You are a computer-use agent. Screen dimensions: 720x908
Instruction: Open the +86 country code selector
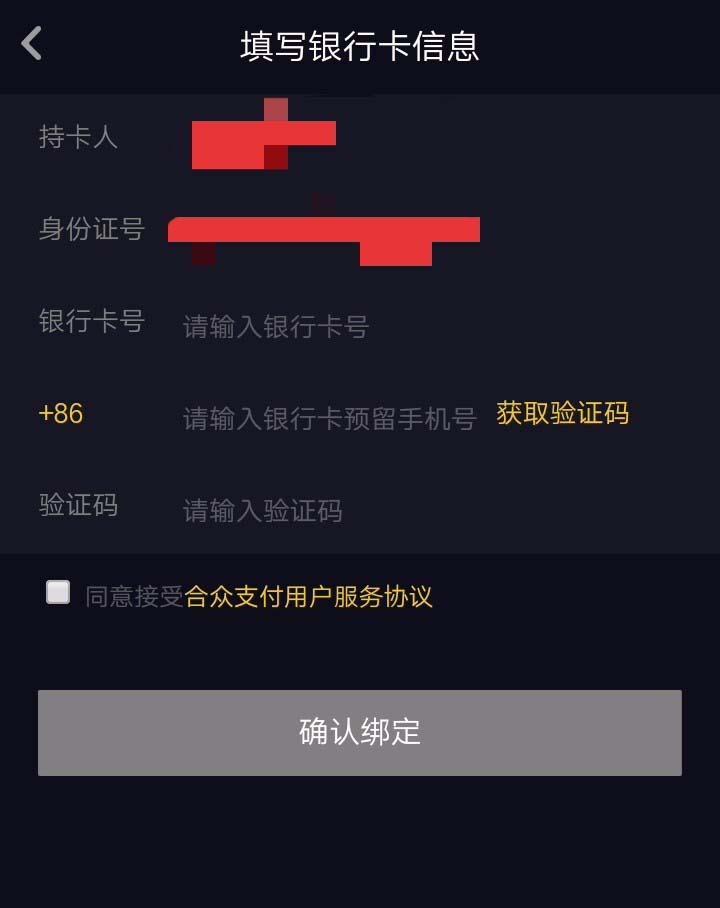(x=61, y=414)
